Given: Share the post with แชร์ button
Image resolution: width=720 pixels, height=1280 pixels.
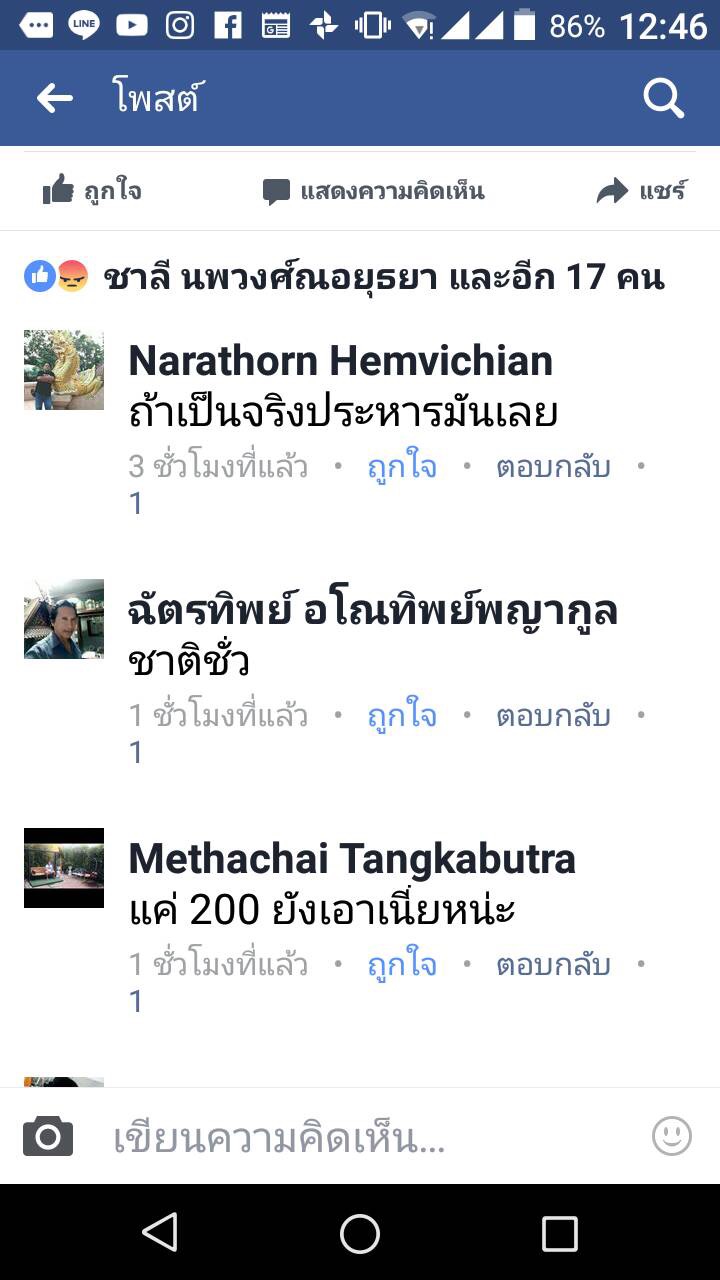Looking at the screenshot, I should pyautogui.click(x=642, y=191).
